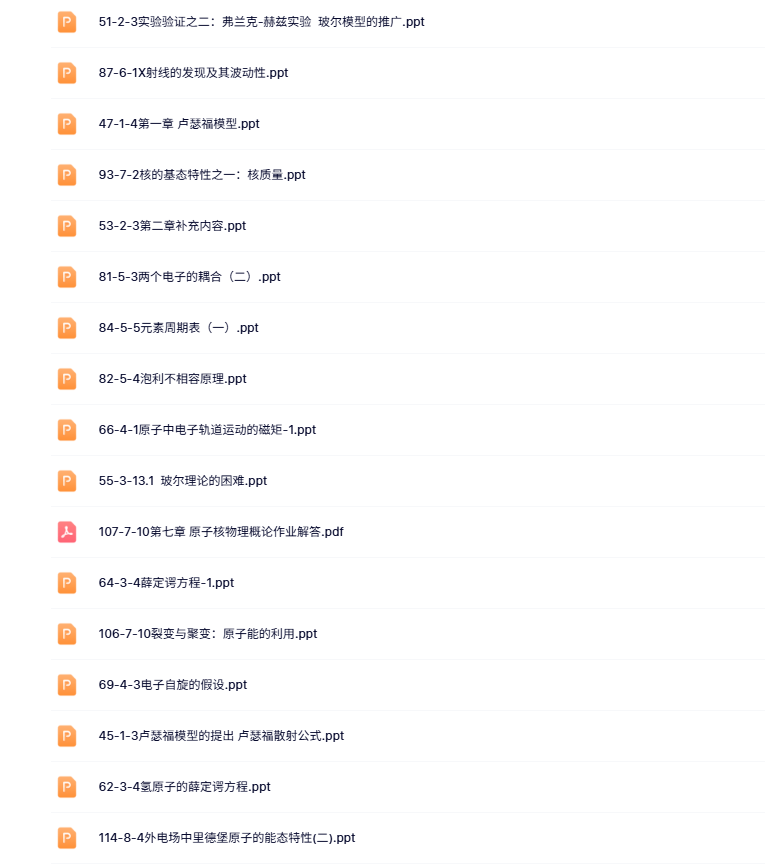
Task: Open 69-4-3电子自旋的假设.ppt
Action: pyautogui.click(x=172, y=684)
